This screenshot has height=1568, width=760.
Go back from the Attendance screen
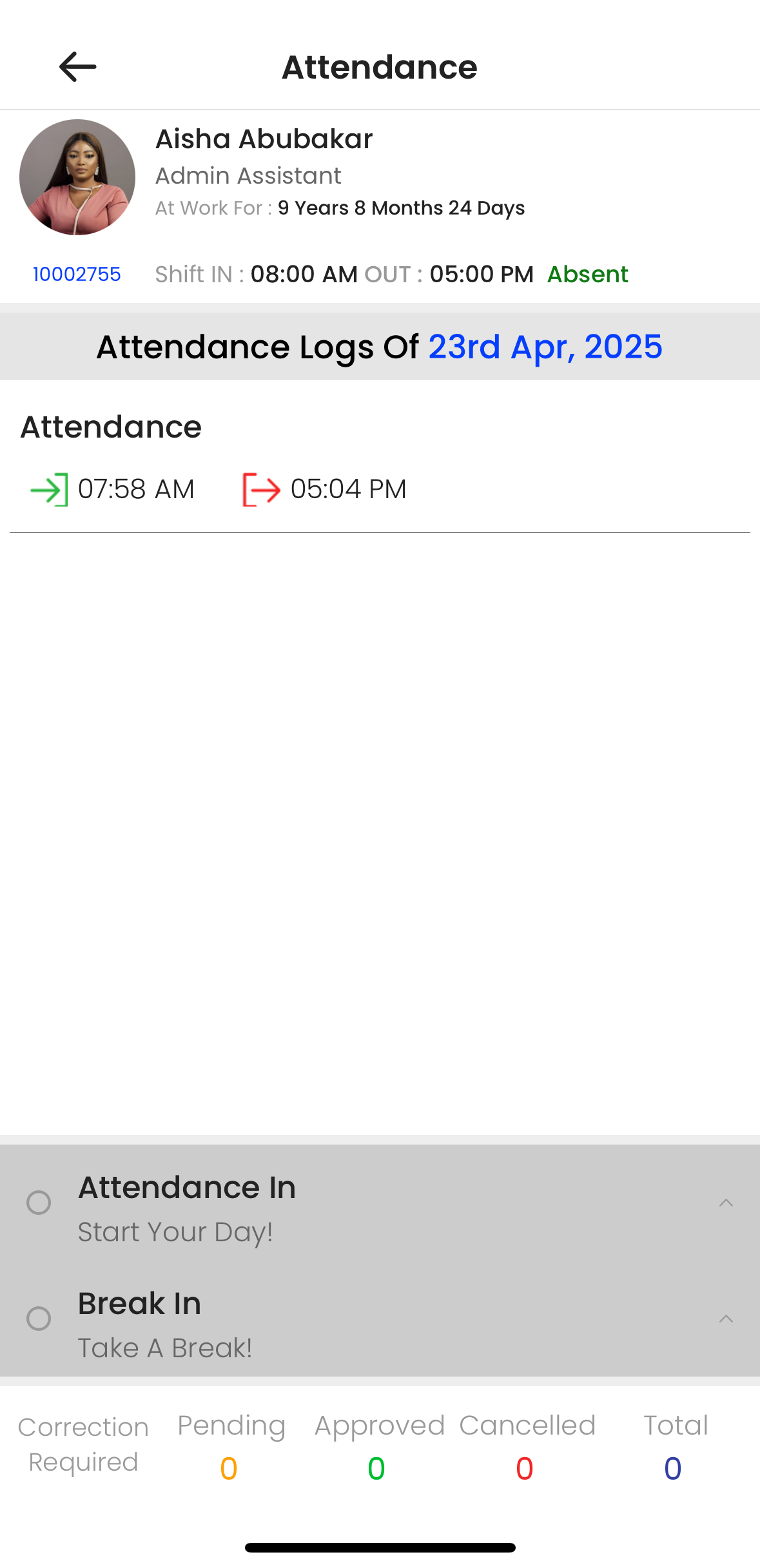77,67
